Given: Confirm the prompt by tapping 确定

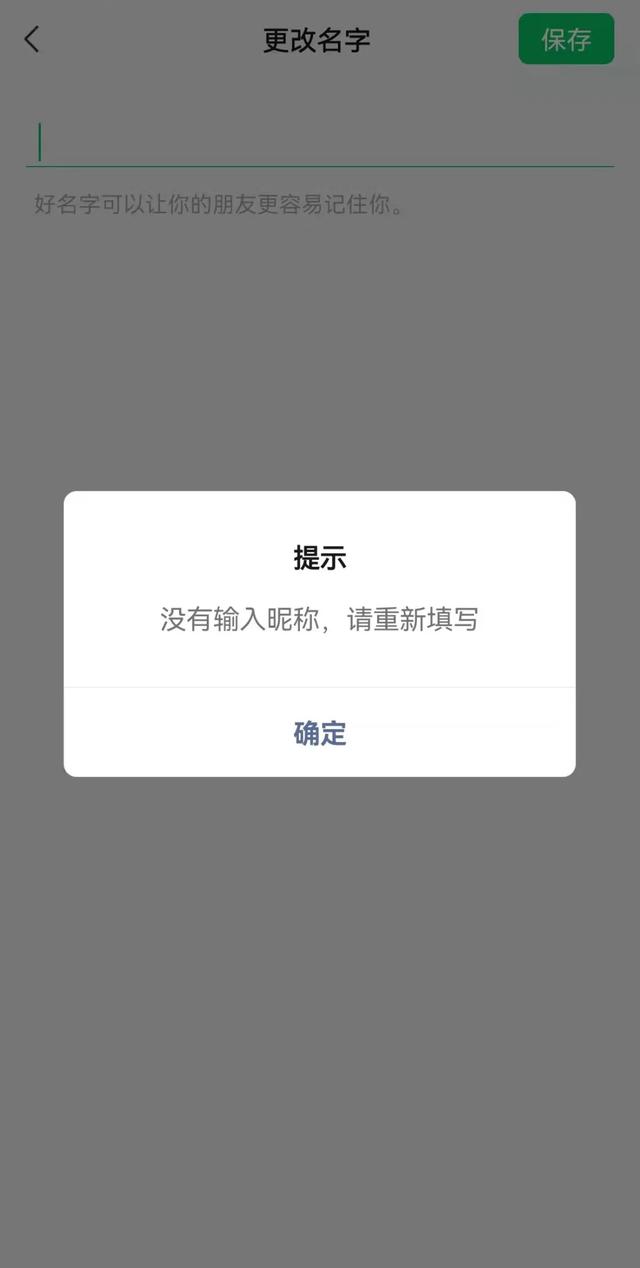Looking at the screenshot, I should click(x=320, y=733).
